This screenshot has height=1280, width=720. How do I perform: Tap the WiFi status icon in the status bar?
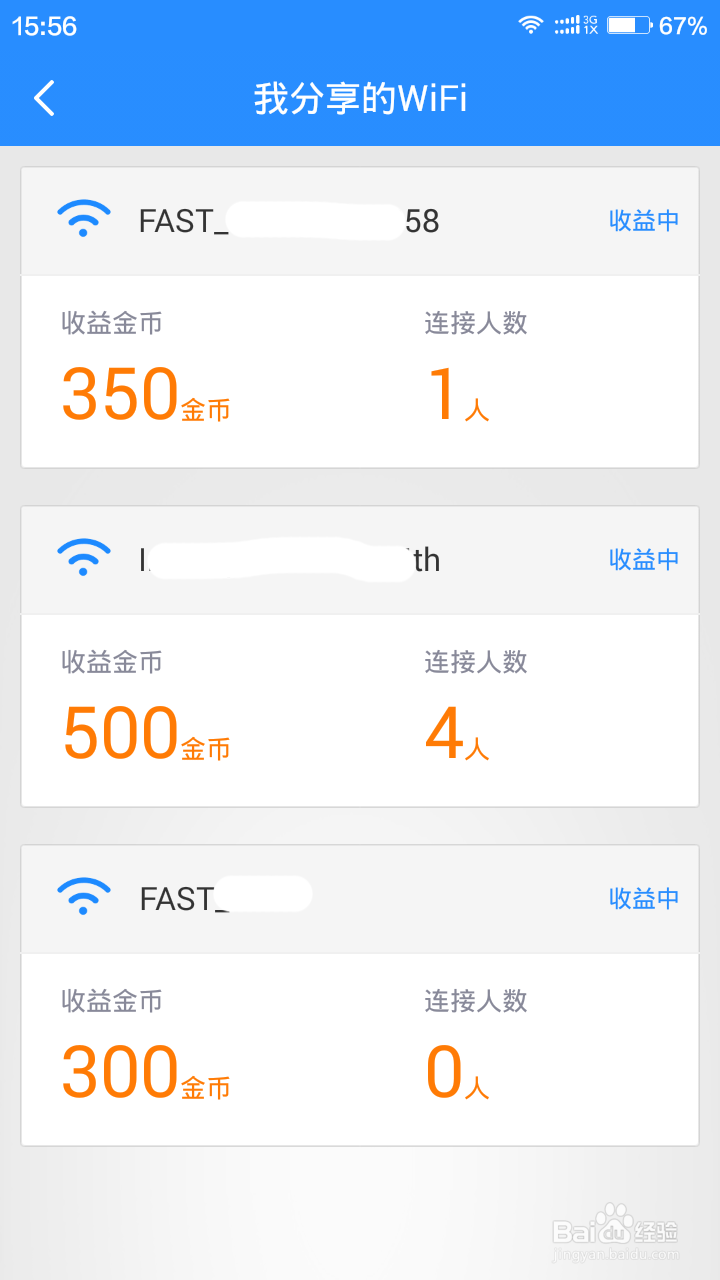coord(530,26)
